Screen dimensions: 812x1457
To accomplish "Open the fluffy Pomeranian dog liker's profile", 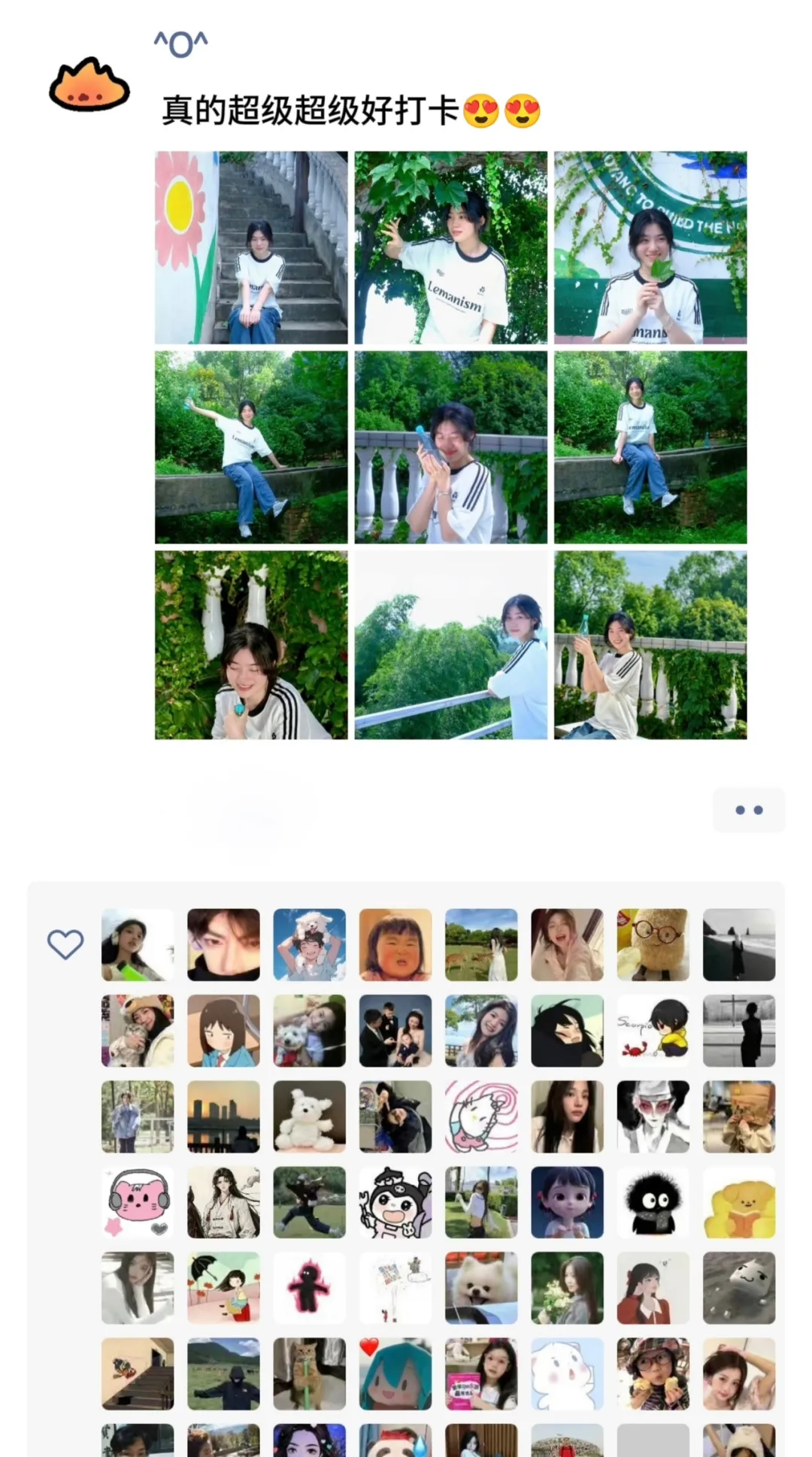I will (x=481, y=1288).
